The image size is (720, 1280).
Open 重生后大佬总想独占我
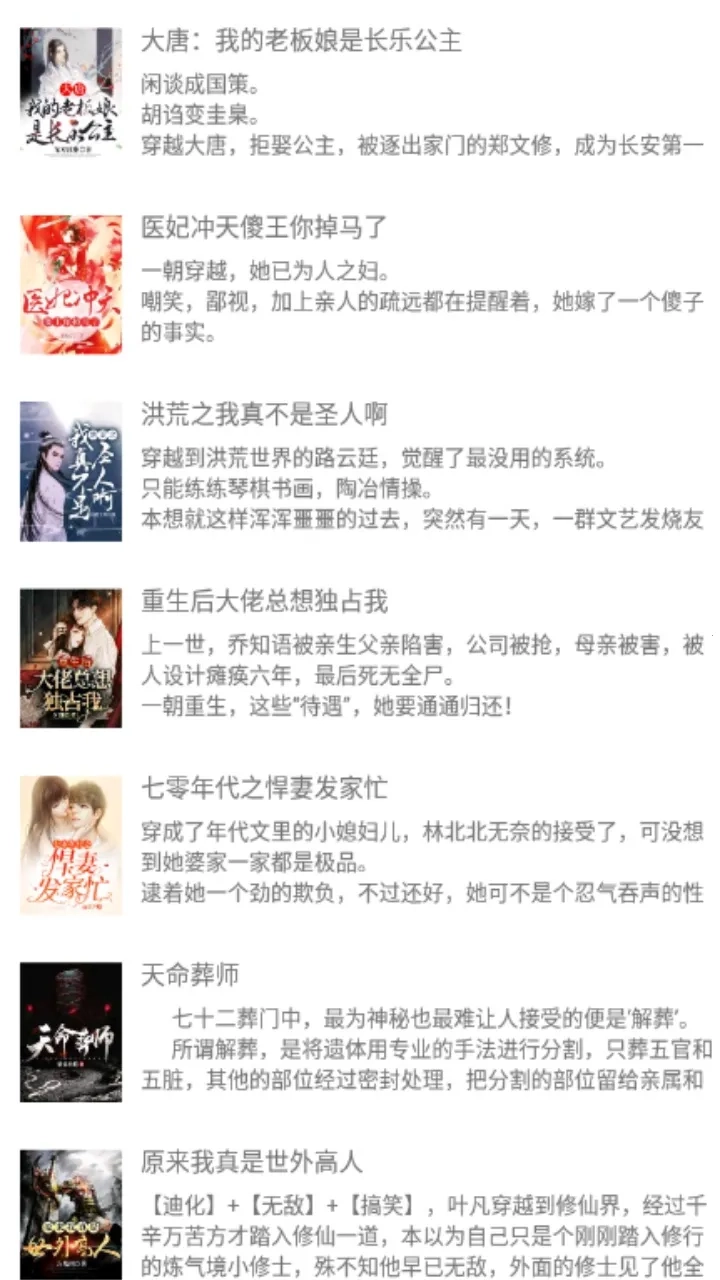(264, 601)
